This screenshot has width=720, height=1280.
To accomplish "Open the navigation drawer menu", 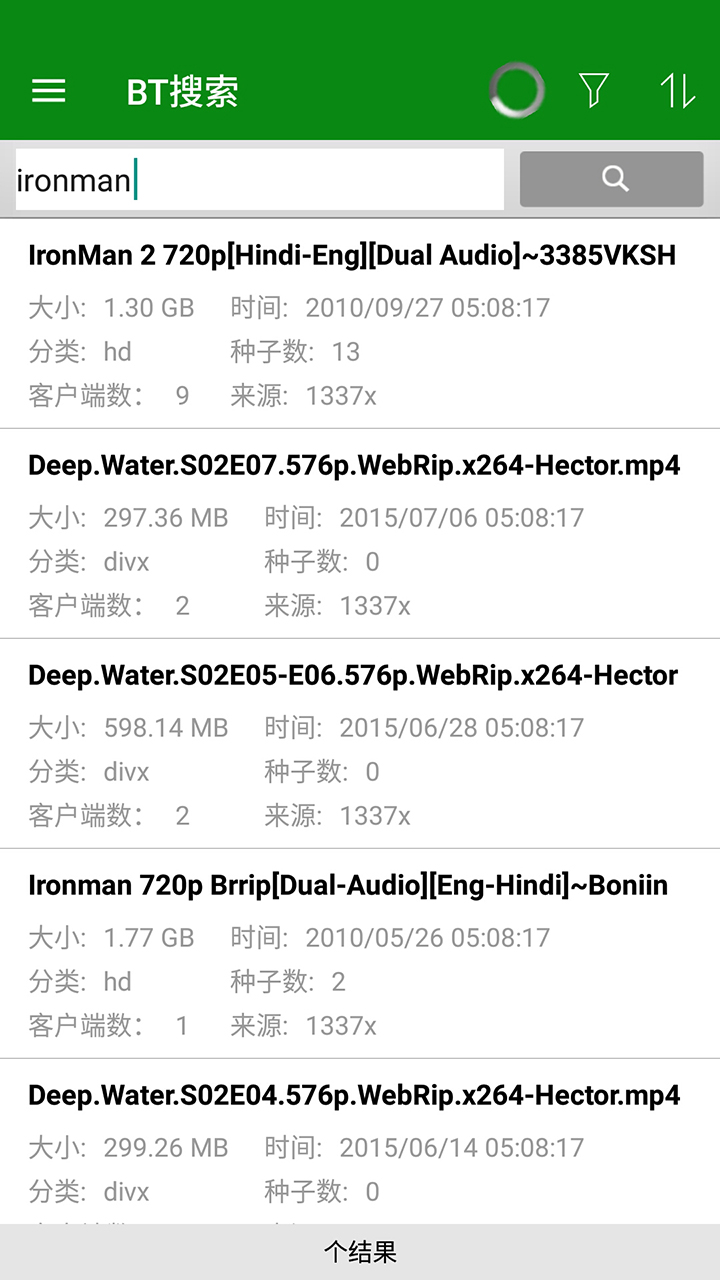I will [47, 90].
